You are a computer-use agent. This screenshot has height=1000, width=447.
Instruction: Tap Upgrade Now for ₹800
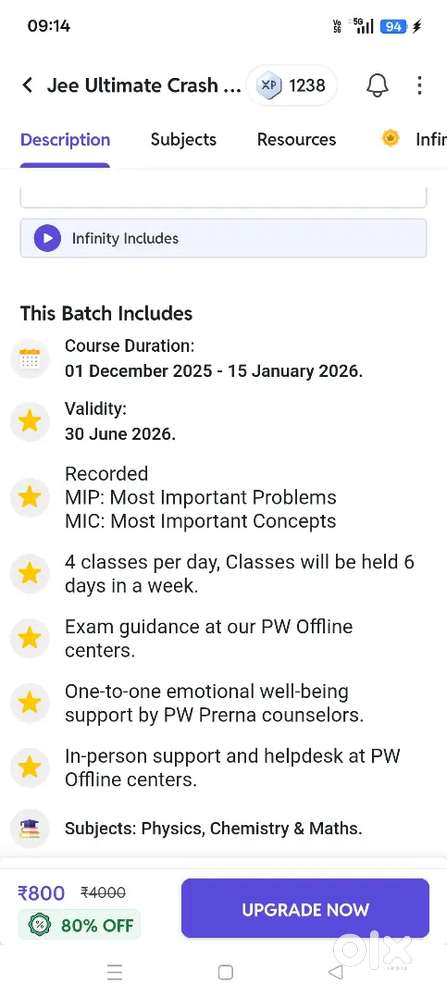click(x=305, y=909)
